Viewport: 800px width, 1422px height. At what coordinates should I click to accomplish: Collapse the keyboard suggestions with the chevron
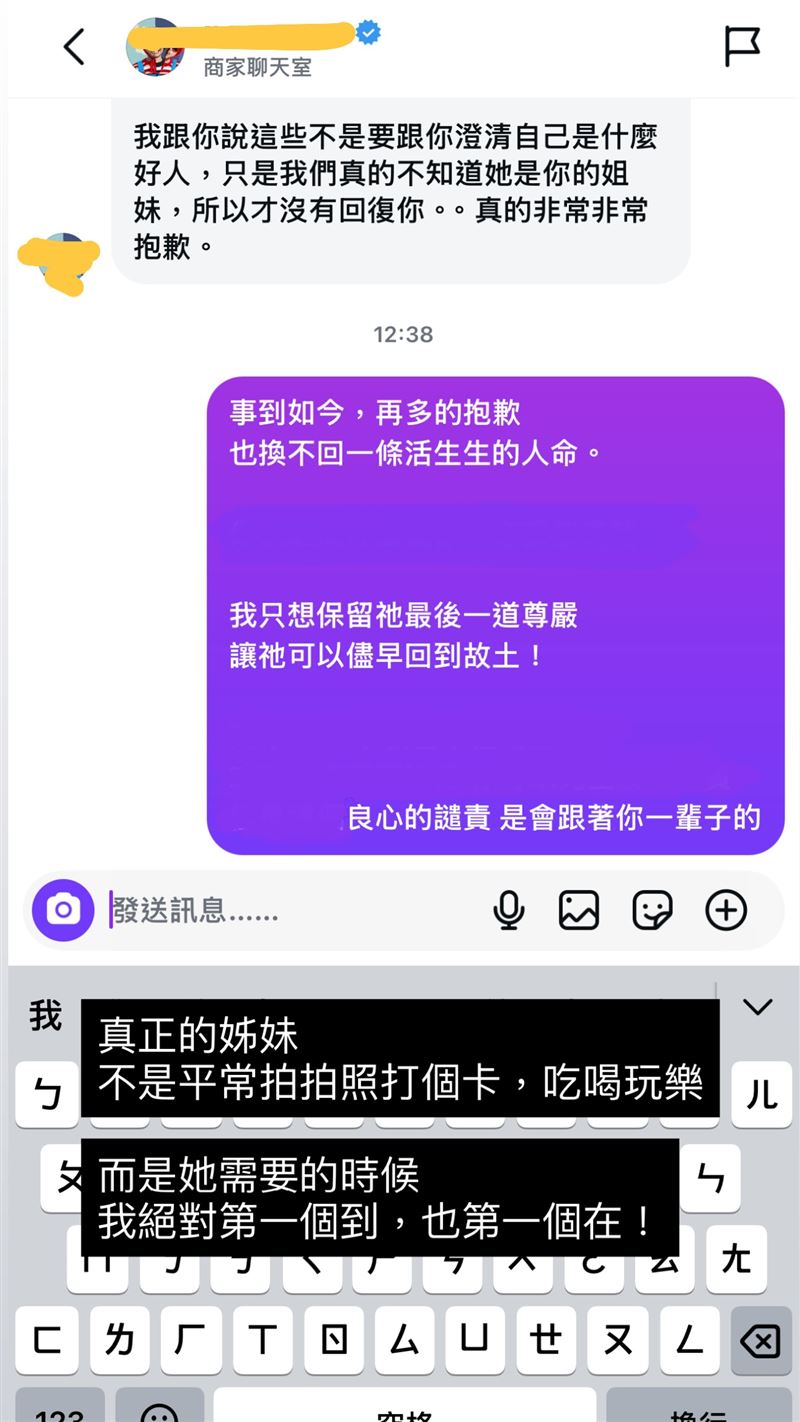757,1008
